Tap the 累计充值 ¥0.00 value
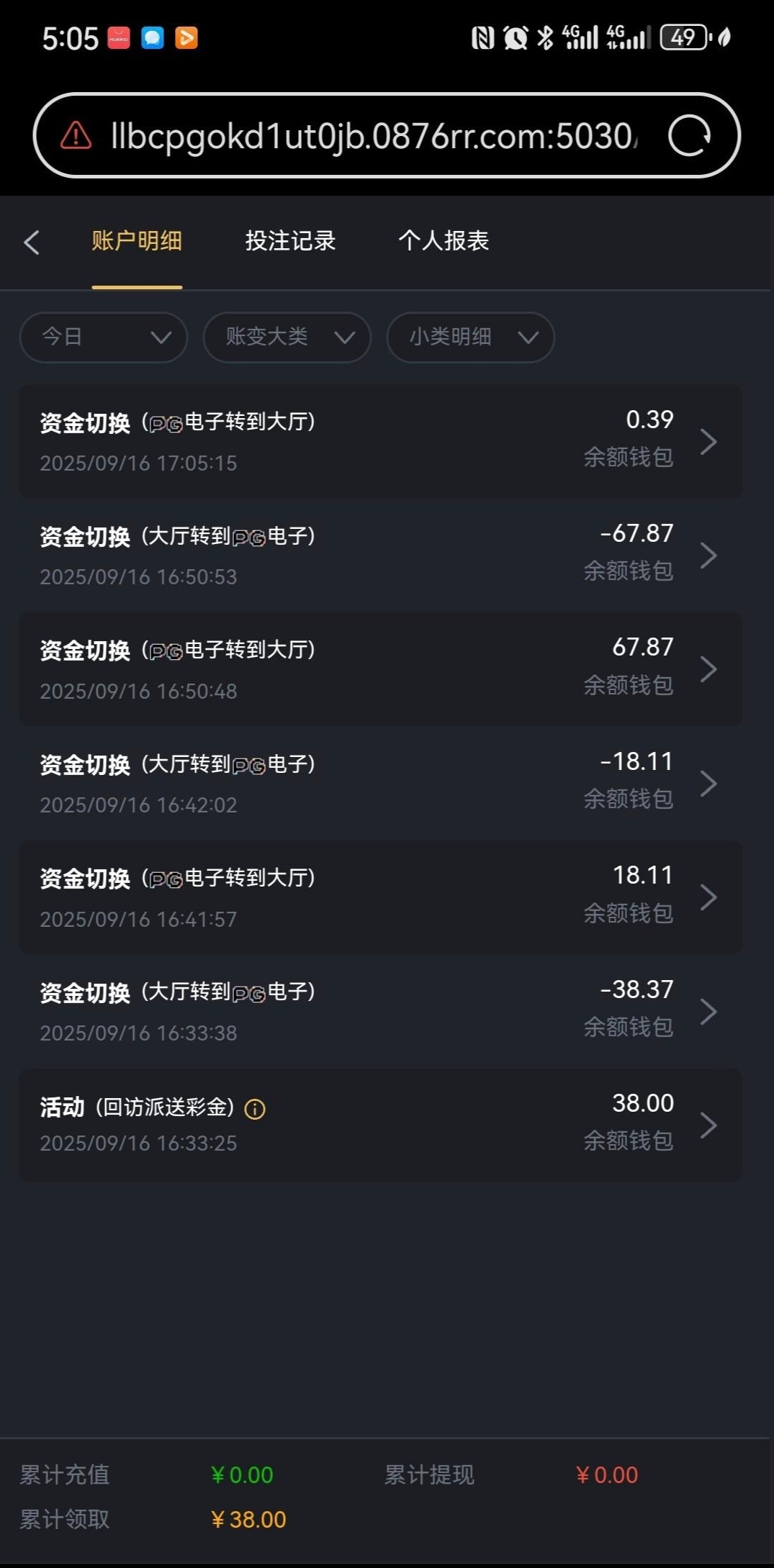Screen dimensions: 774x1568 [x=242, y=1474]
